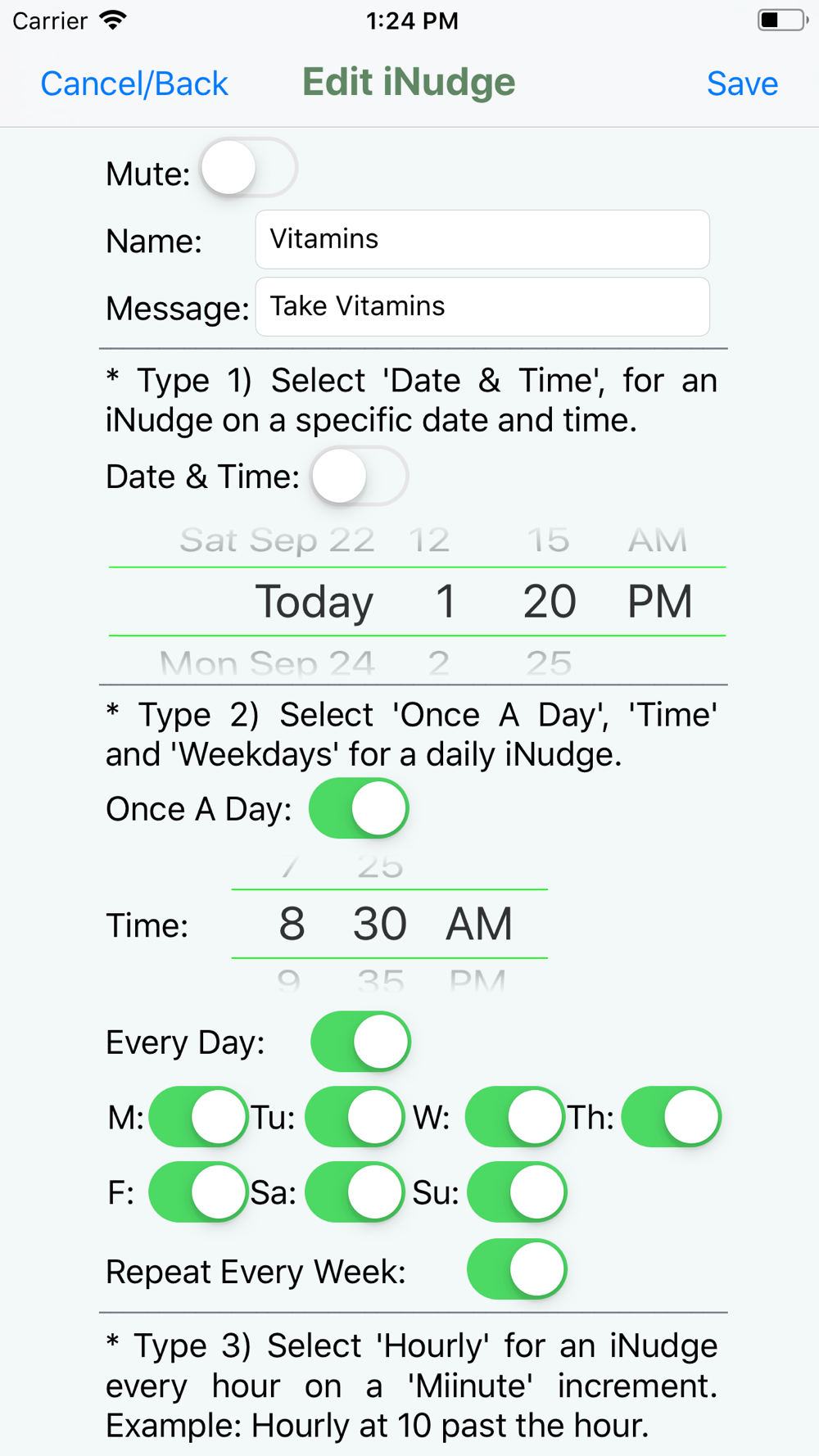This screenshot has width=819, height=1456.
Task: Select PM in the Time picker
Action: tap(477, 980)
